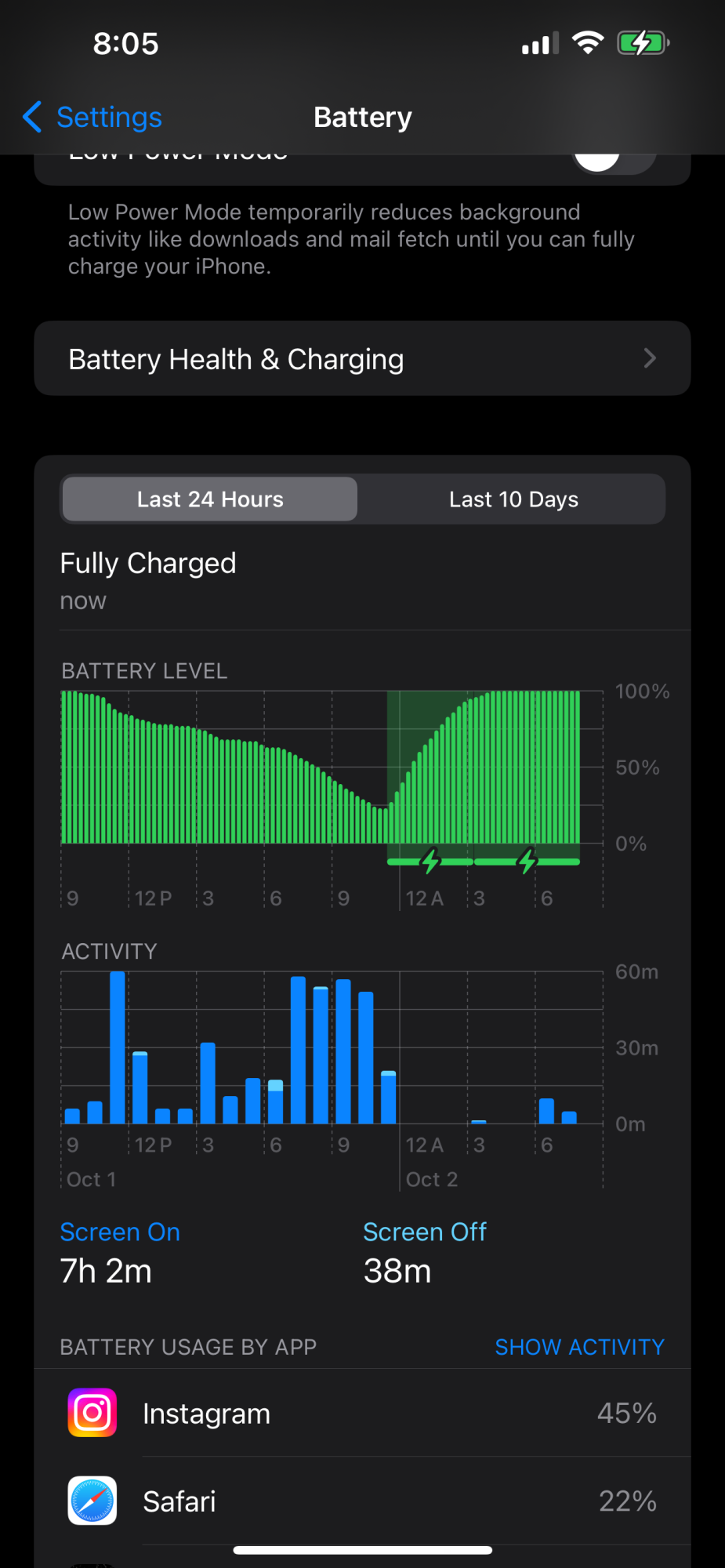The height and width of the screenshot is (1568, 725).
Task: Open Battery Health & Charging
Action: (362, 358)
